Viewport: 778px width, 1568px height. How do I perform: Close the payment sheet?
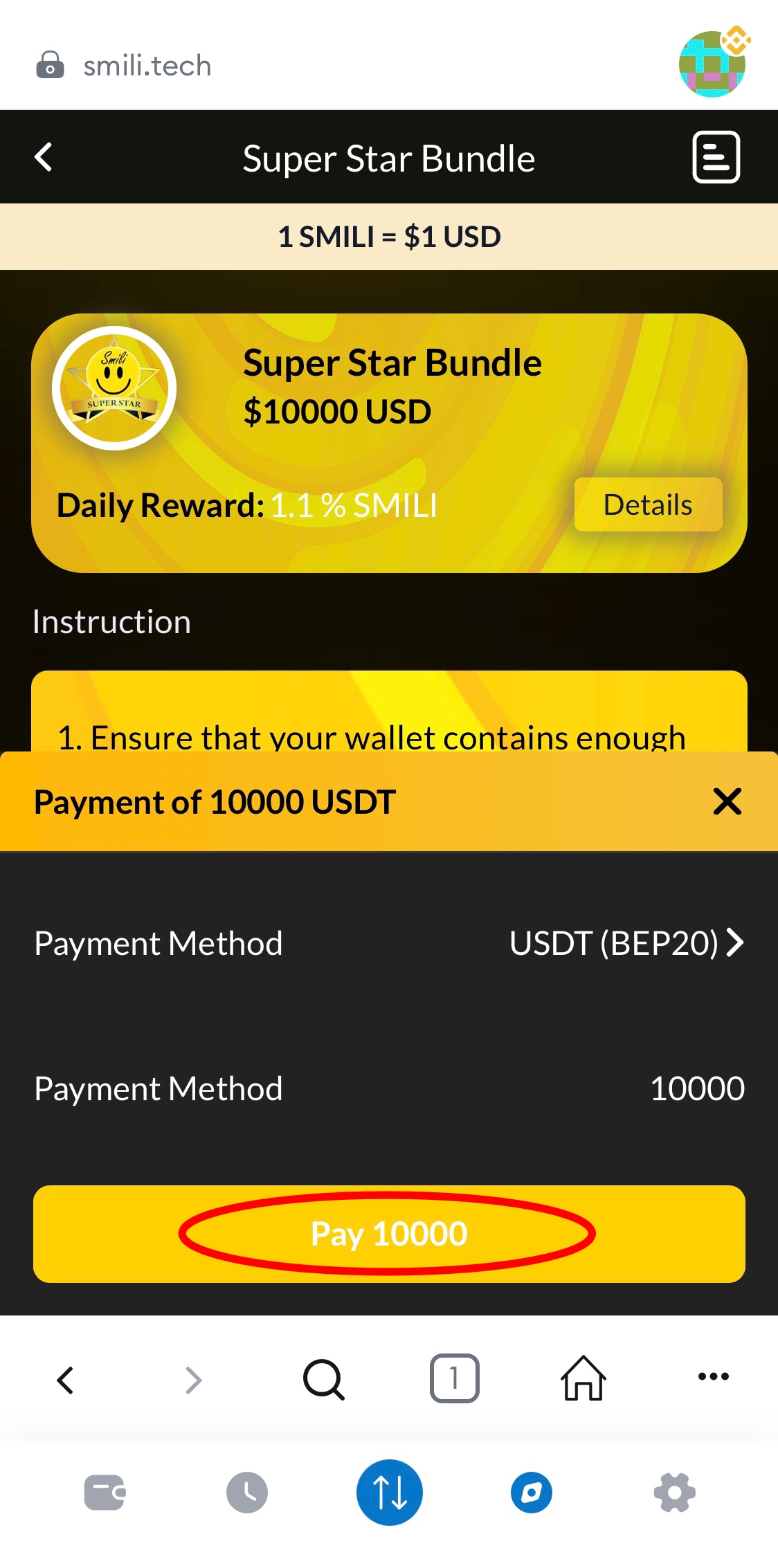[x=727, y=802]
